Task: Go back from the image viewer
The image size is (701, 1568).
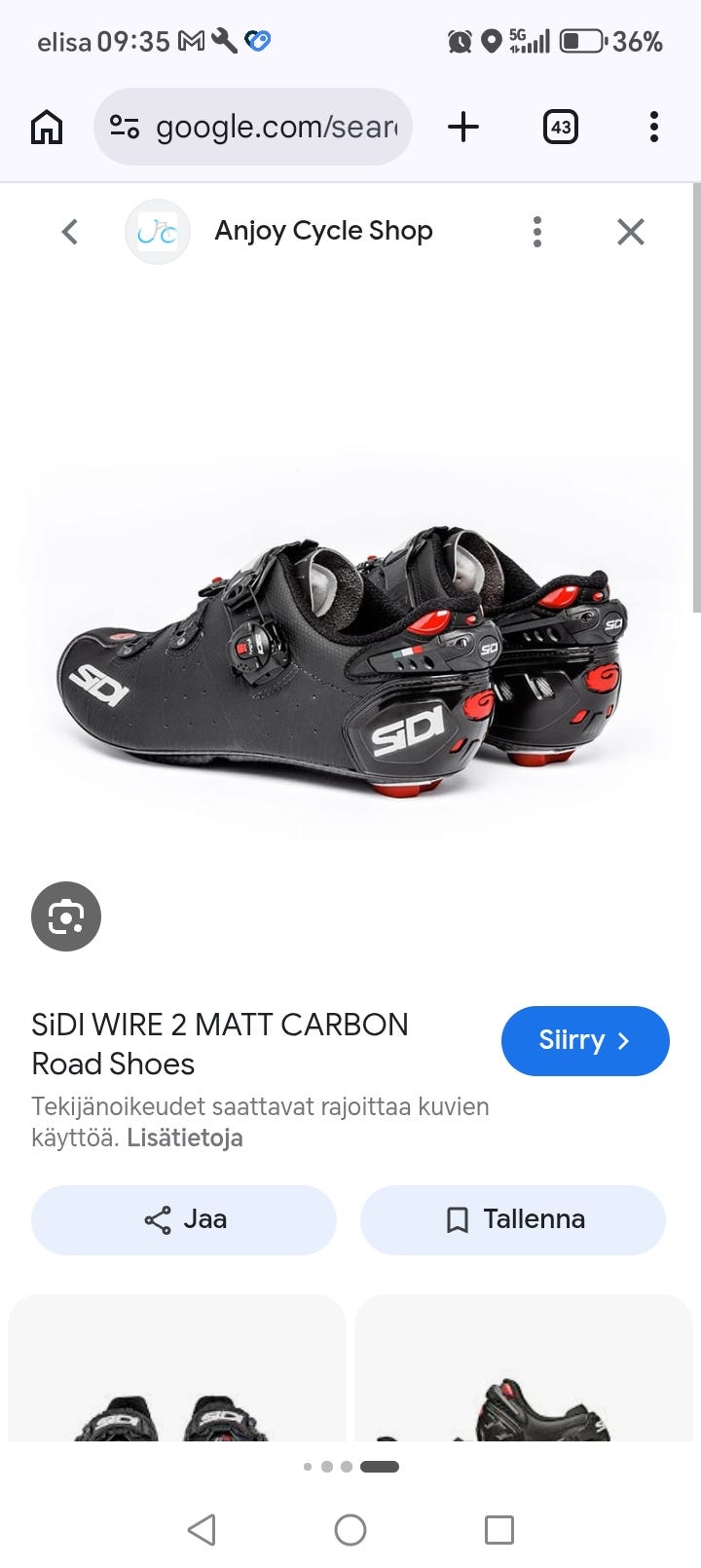Action: tap(69, 232)
